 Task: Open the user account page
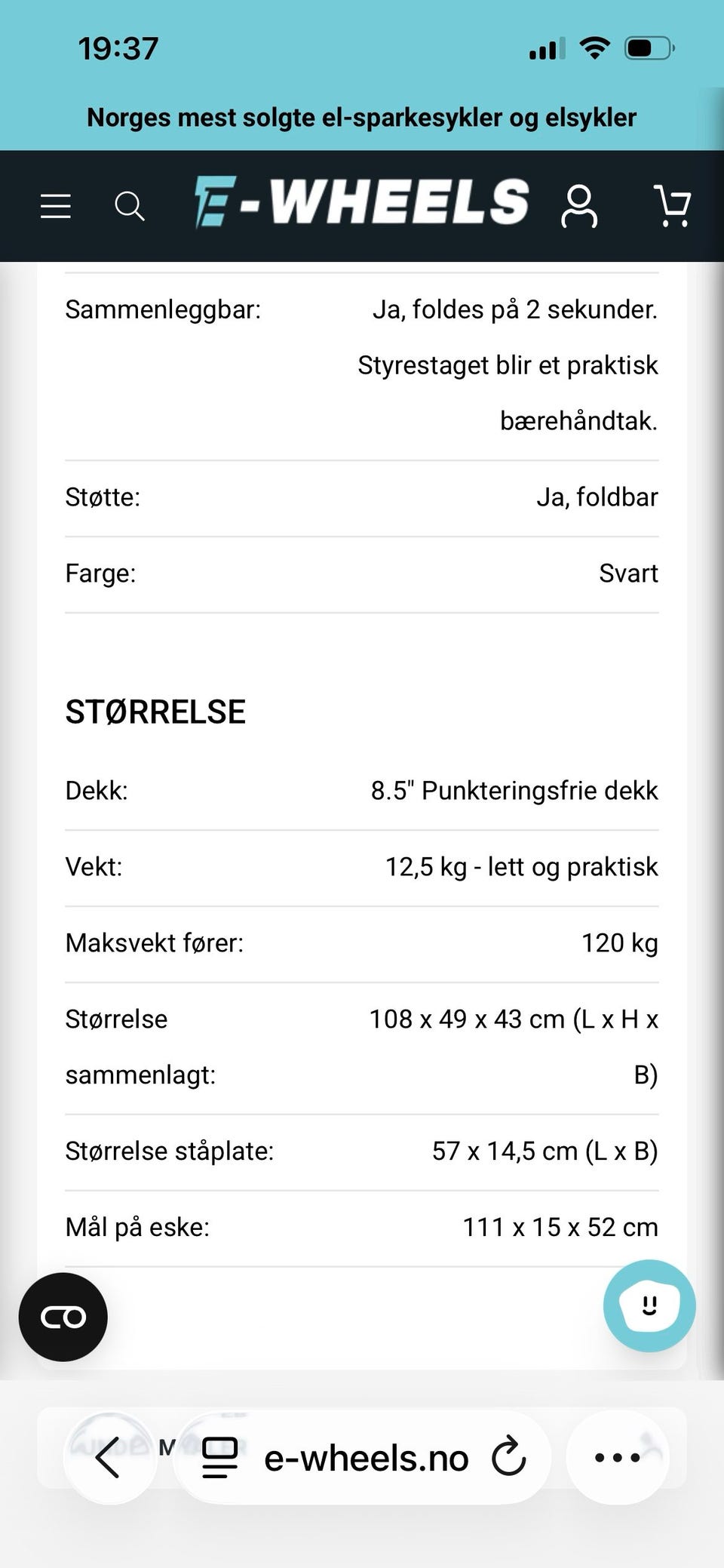579,206
